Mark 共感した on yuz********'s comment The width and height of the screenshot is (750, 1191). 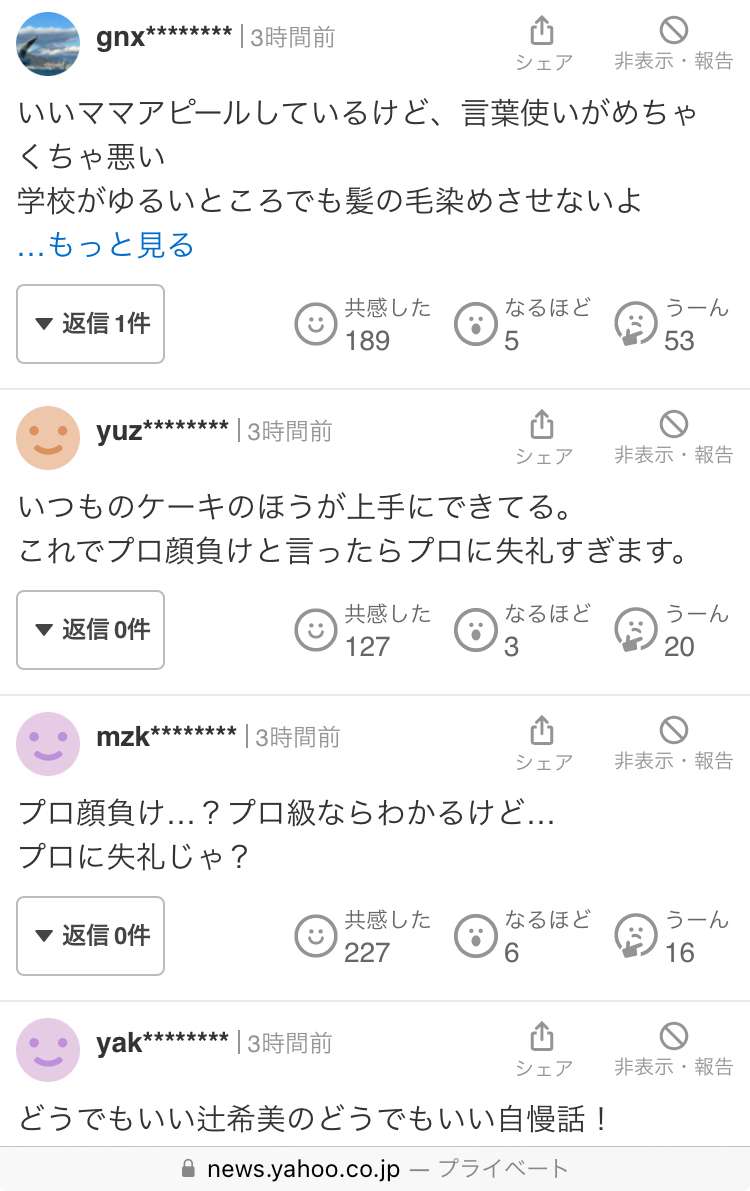coord(316,630)
